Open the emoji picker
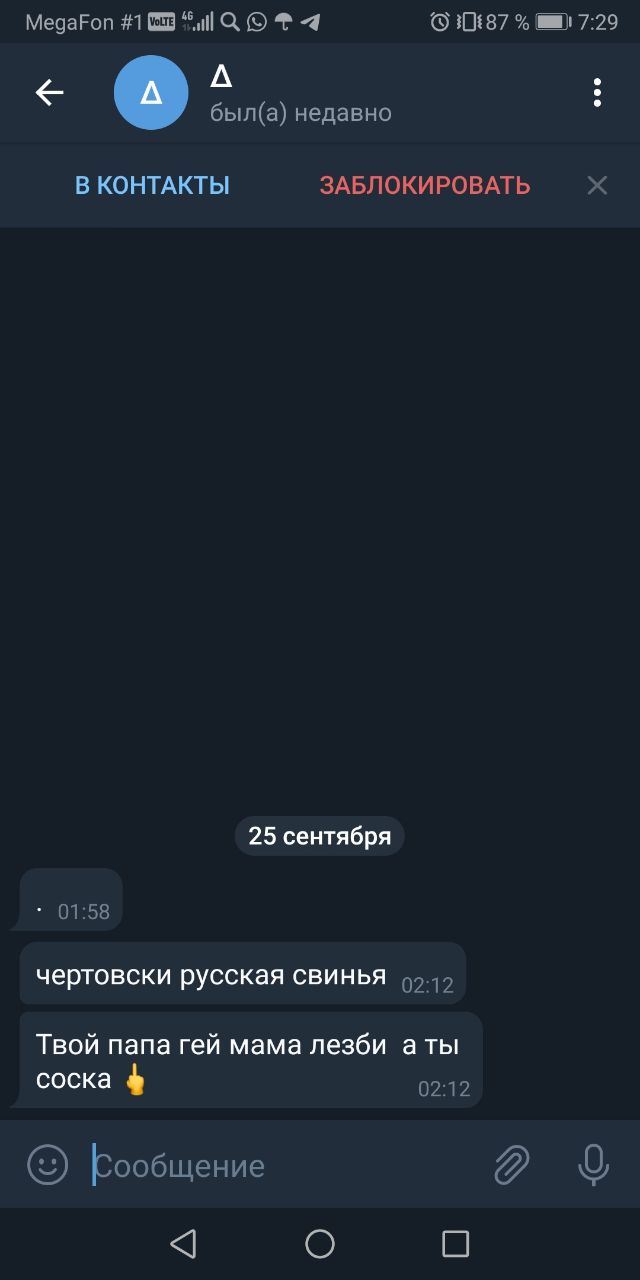 (x=47, y=1165)
